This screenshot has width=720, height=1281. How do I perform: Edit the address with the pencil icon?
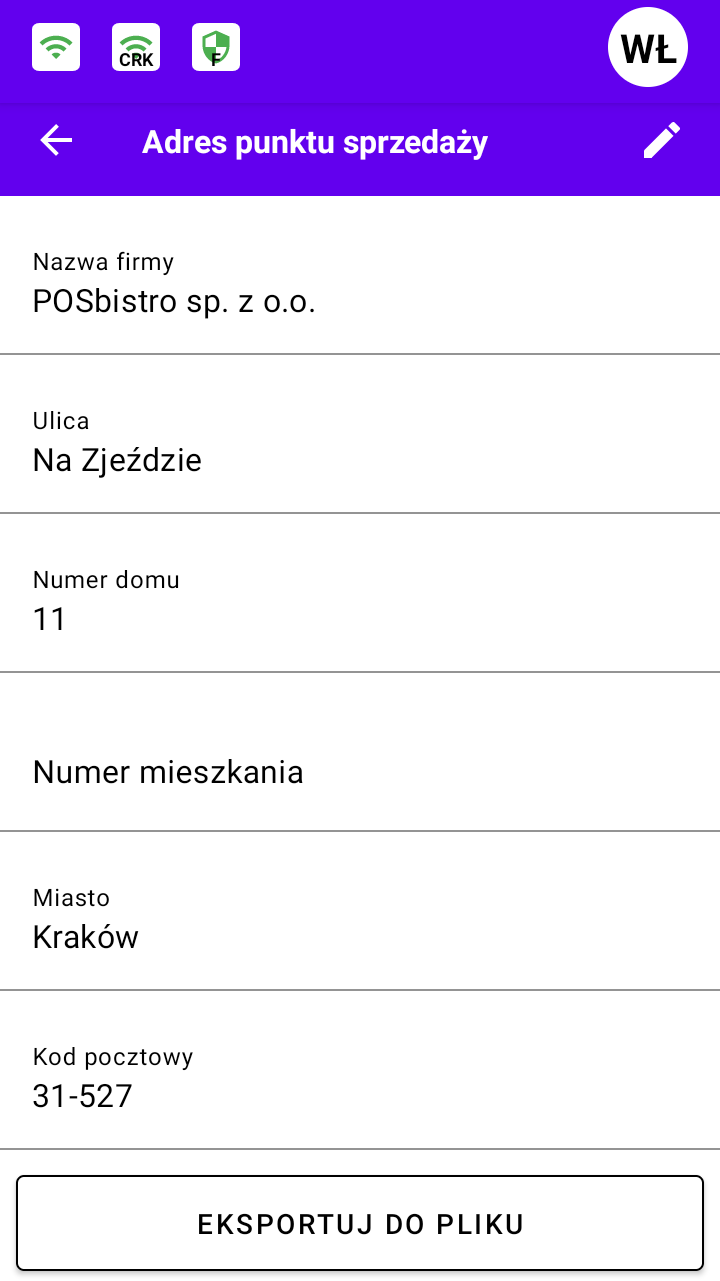662,141
